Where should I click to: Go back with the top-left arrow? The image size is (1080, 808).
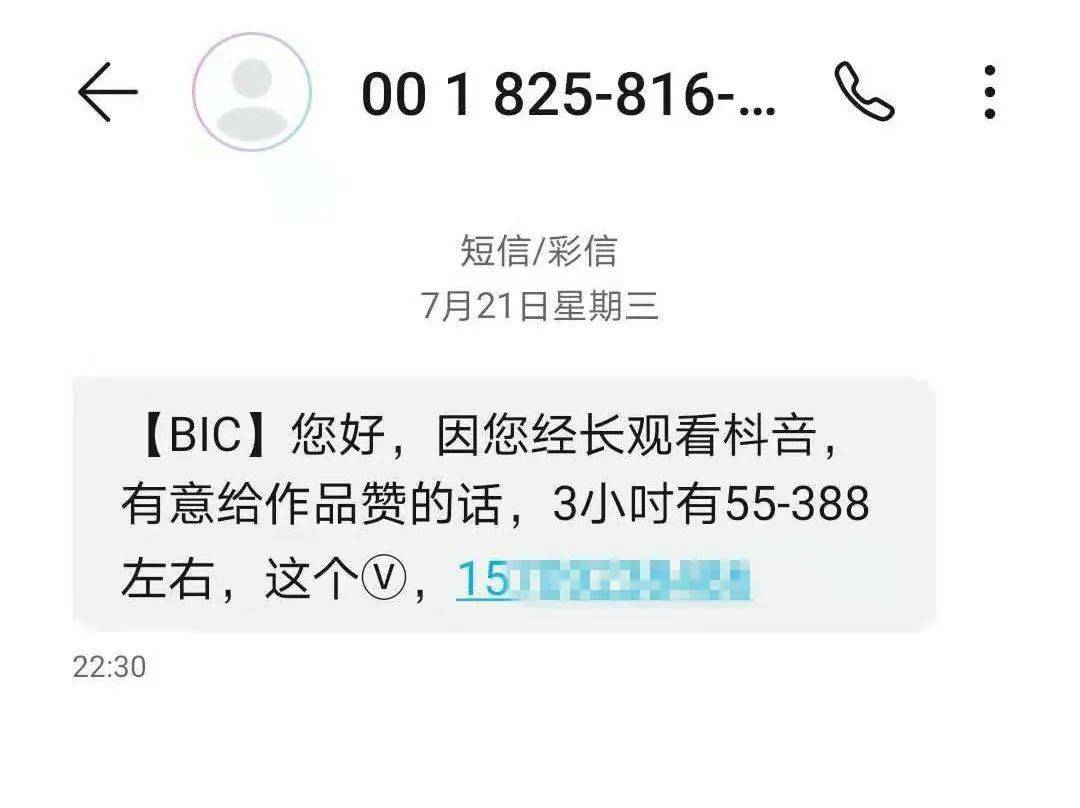pyautogui.click(x=107, y=93)
